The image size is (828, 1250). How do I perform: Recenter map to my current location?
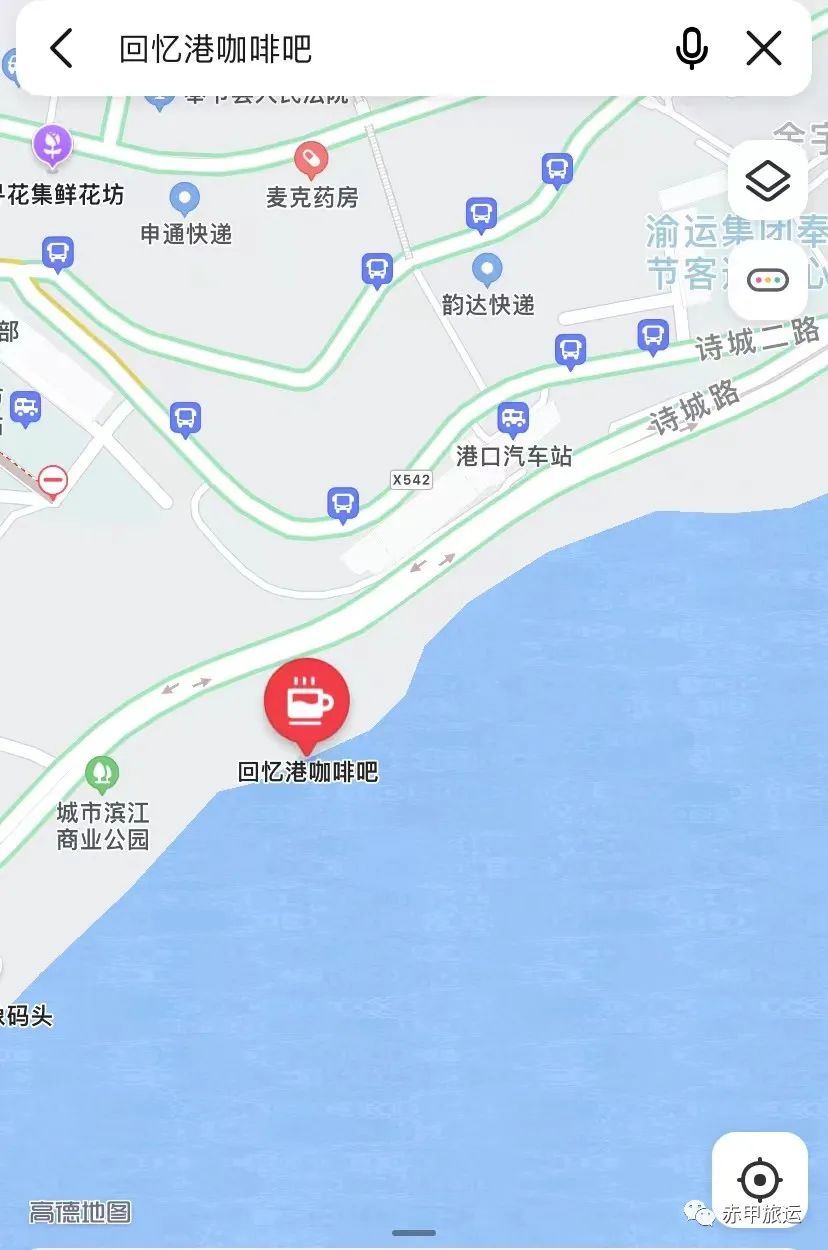tap(760, 1180)
